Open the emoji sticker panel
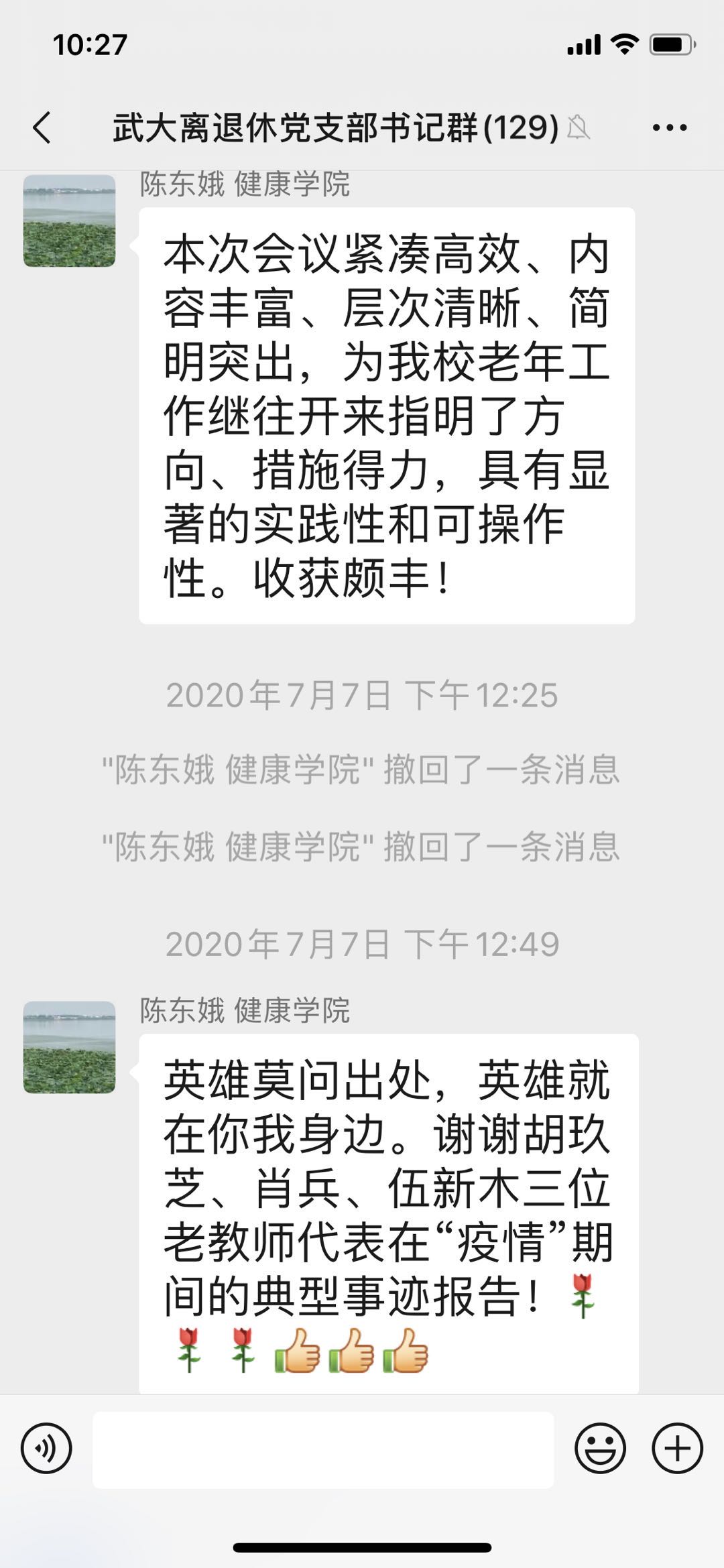This screenshot has width=724, height=1568. (600, 1448)
